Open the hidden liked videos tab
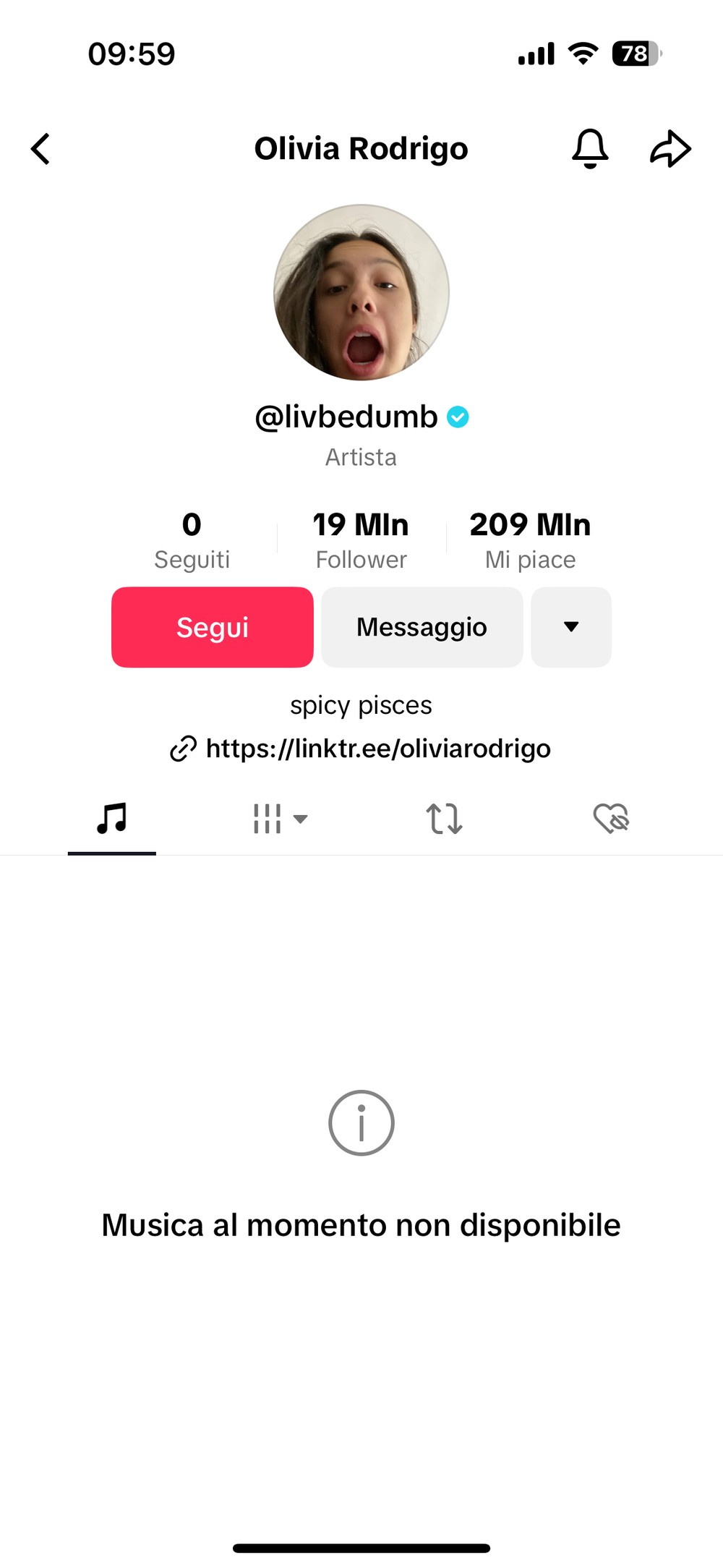 point(611,819)
